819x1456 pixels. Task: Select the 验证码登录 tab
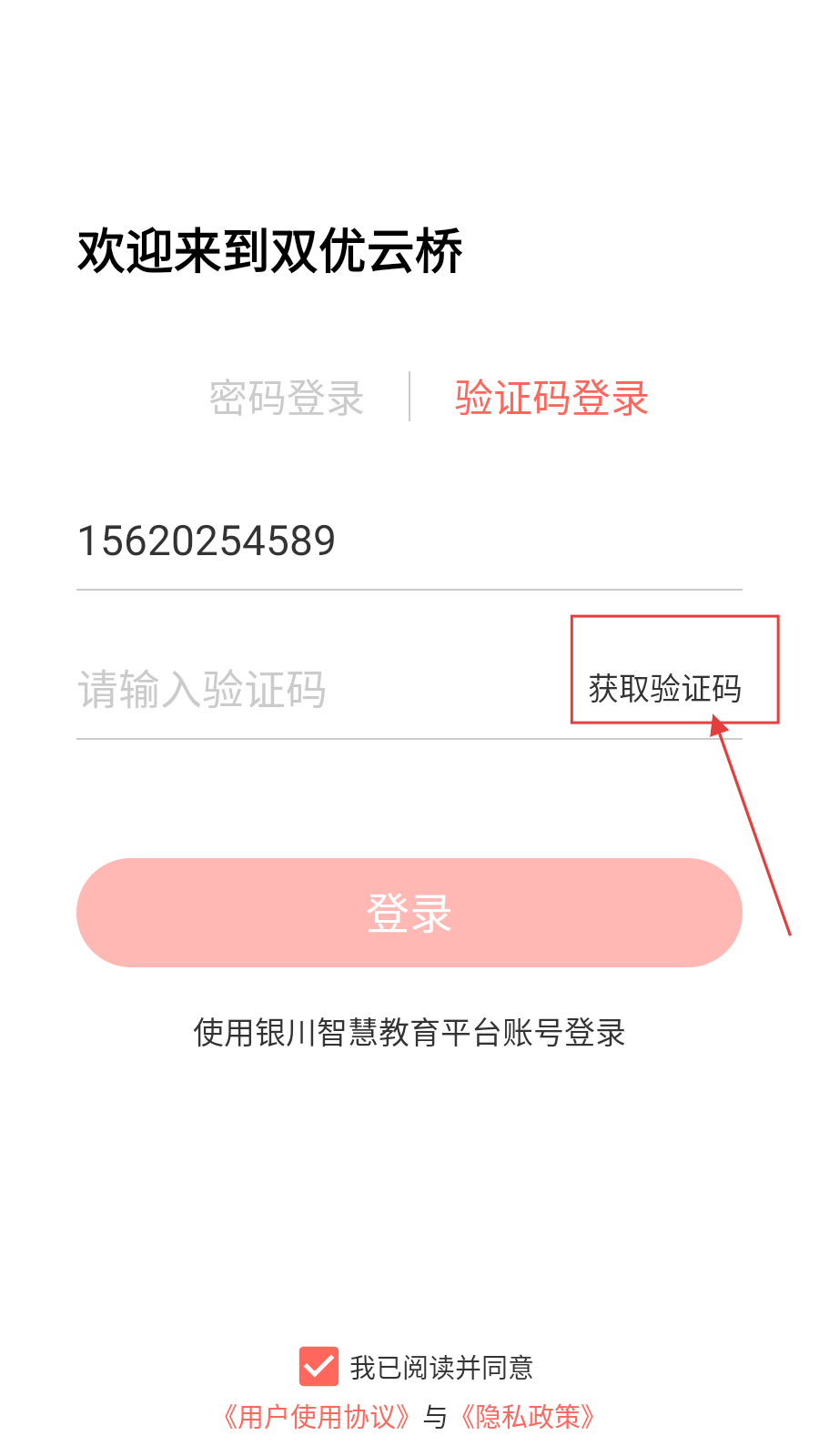coord(551,398)
